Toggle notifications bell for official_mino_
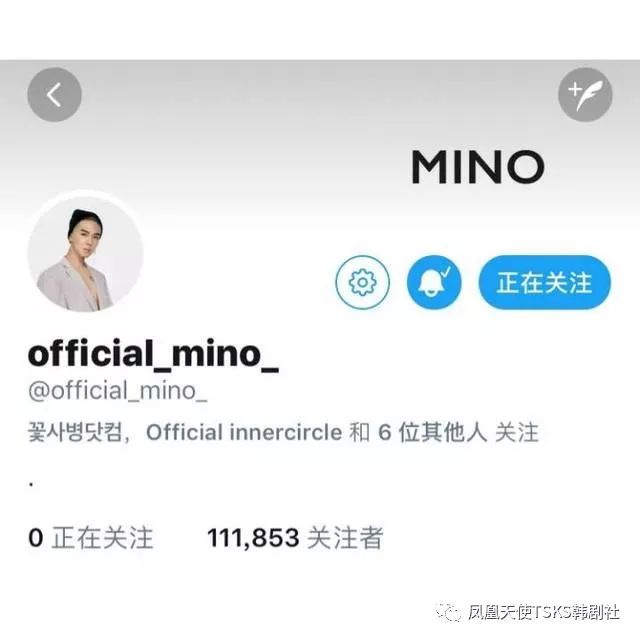The height and width of the screenshot is (640, 640). [x=433, y=283]
